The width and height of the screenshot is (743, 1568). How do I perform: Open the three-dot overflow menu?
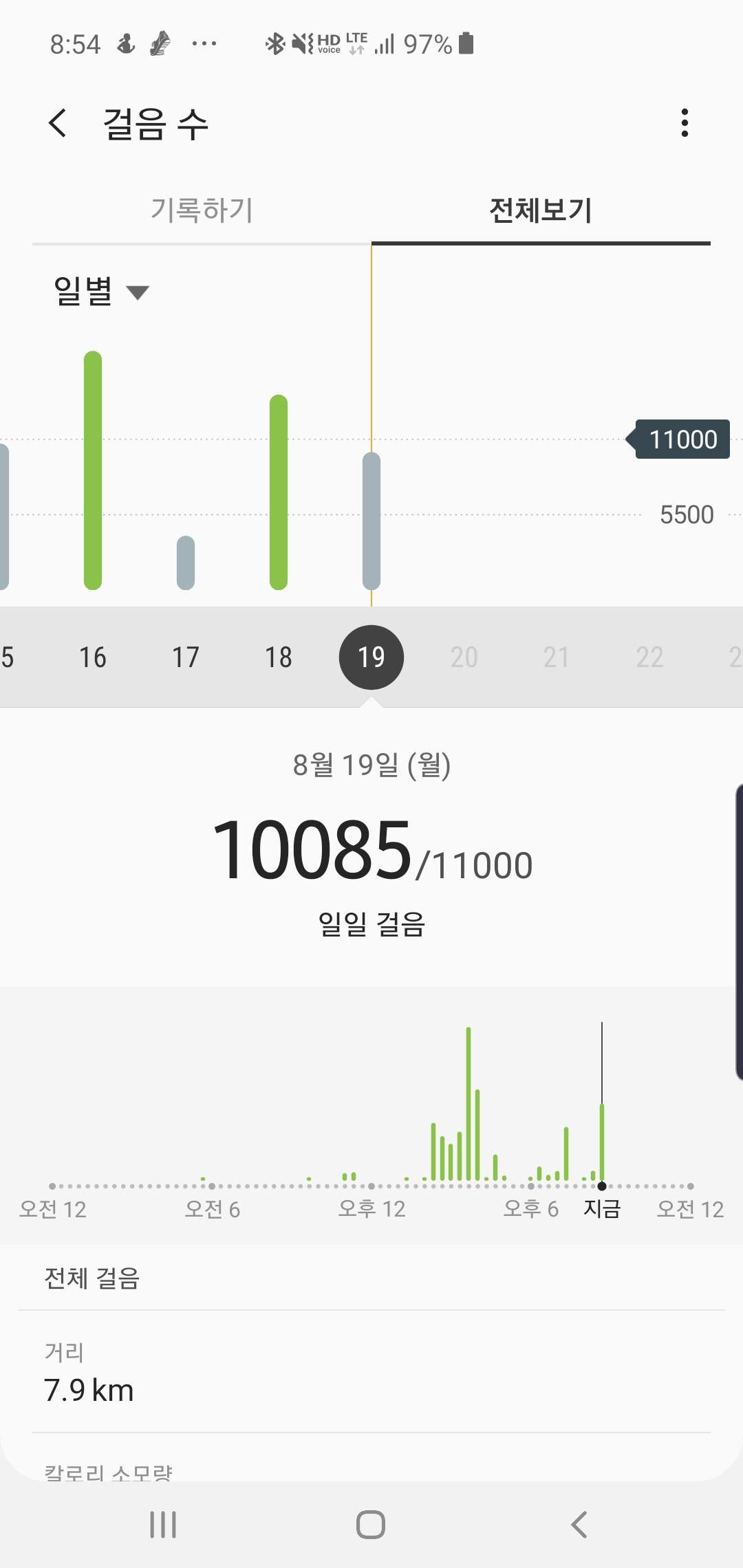pyautogui.click(x=684, y=123)
